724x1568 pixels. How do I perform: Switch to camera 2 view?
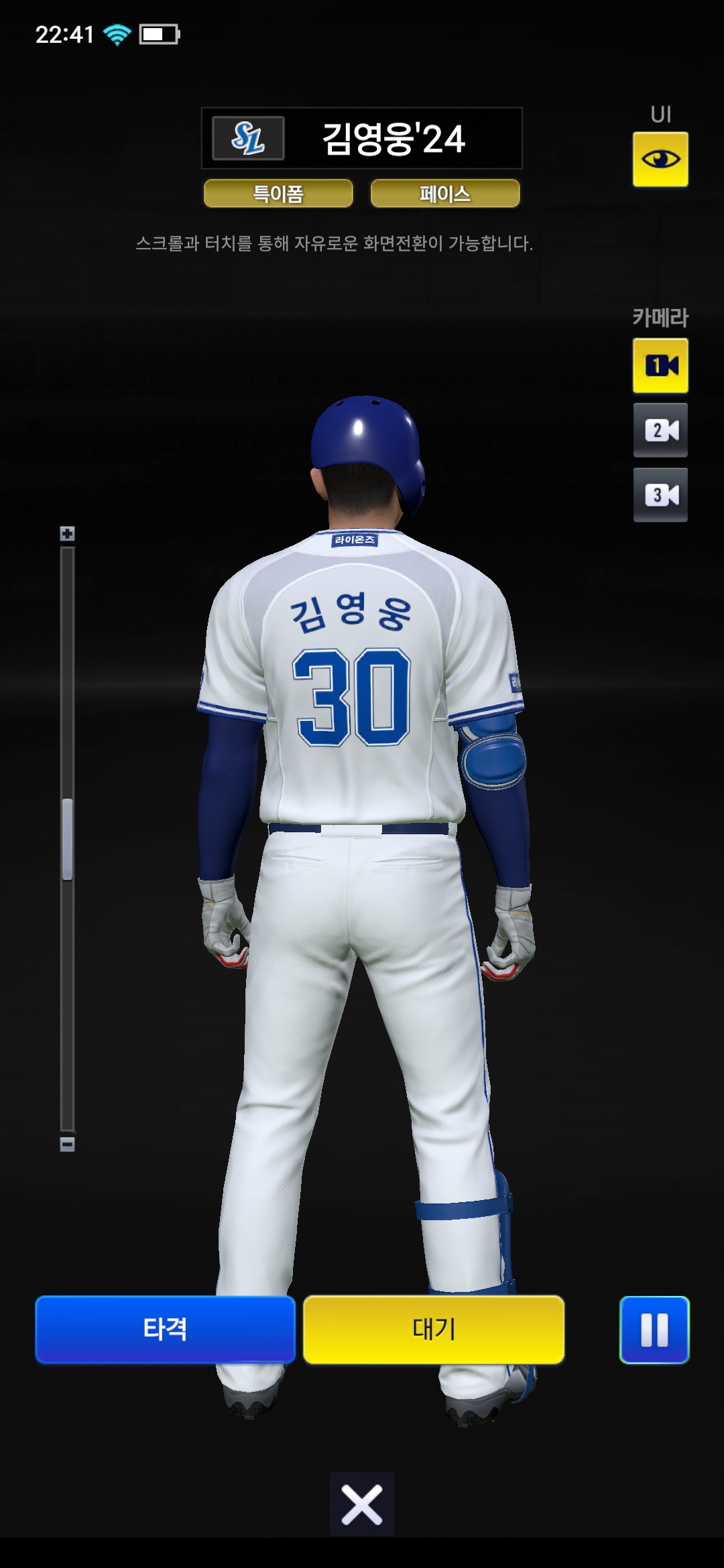tap(660, 430)
